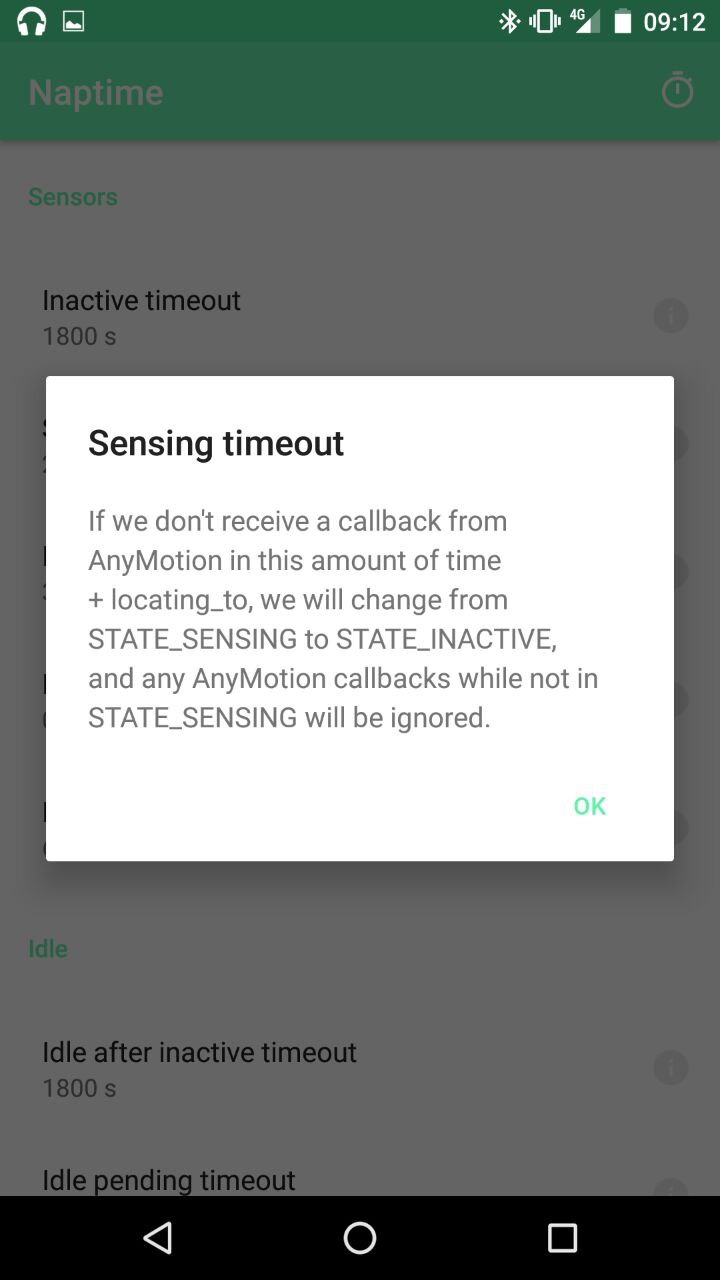This screenshot has height=1280, width=720.
Task: Tap the system back button
Action: coord(157,1238)
